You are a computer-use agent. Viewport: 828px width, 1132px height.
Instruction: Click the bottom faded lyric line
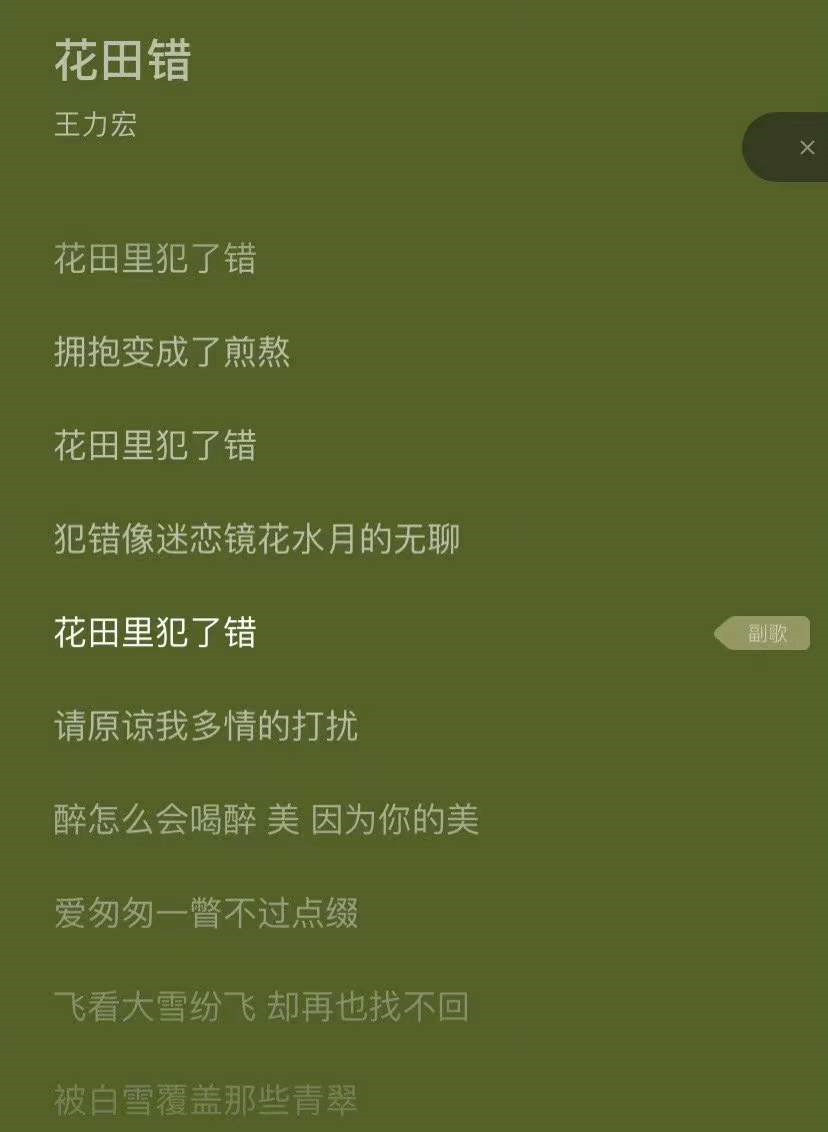[x=206, y=1098]
